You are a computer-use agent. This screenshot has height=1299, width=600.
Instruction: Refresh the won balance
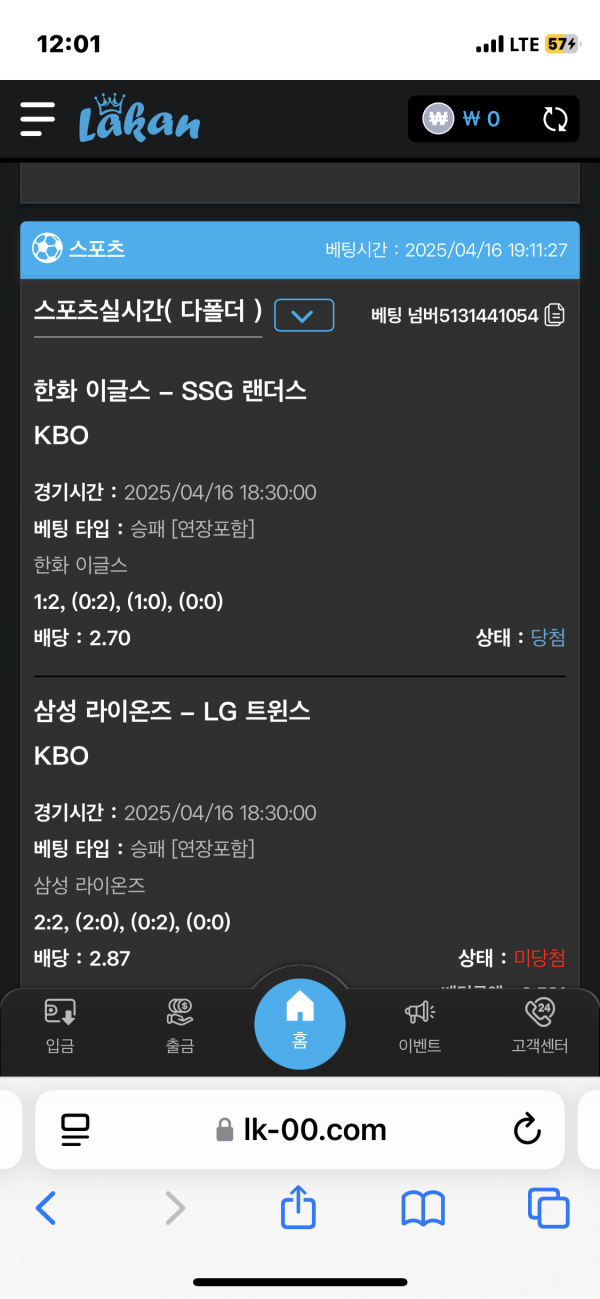point(554,120)
